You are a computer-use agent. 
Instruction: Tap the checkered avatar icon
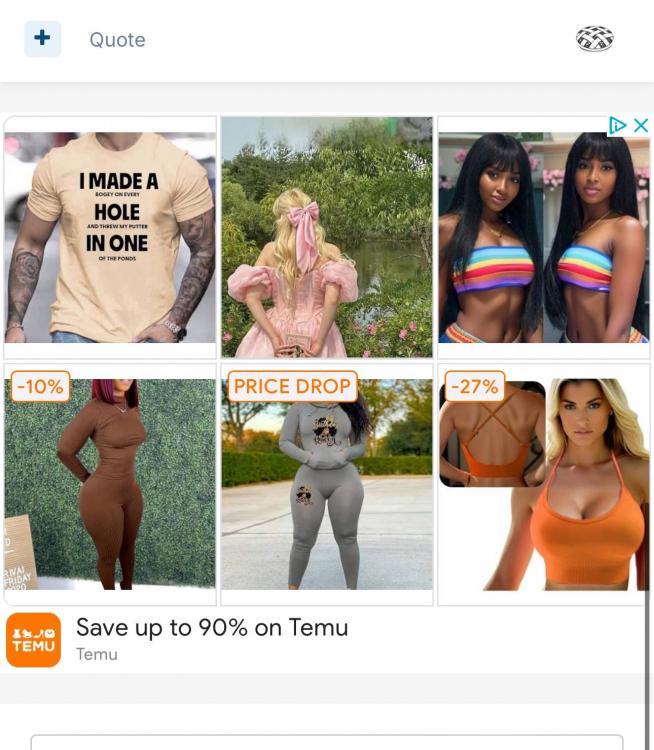[594, 39]
